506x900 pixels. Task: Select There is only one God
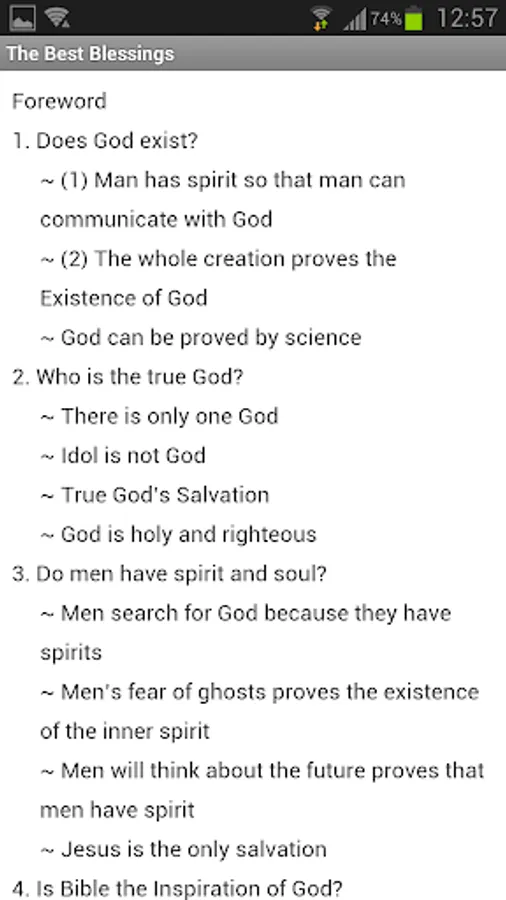159,416
